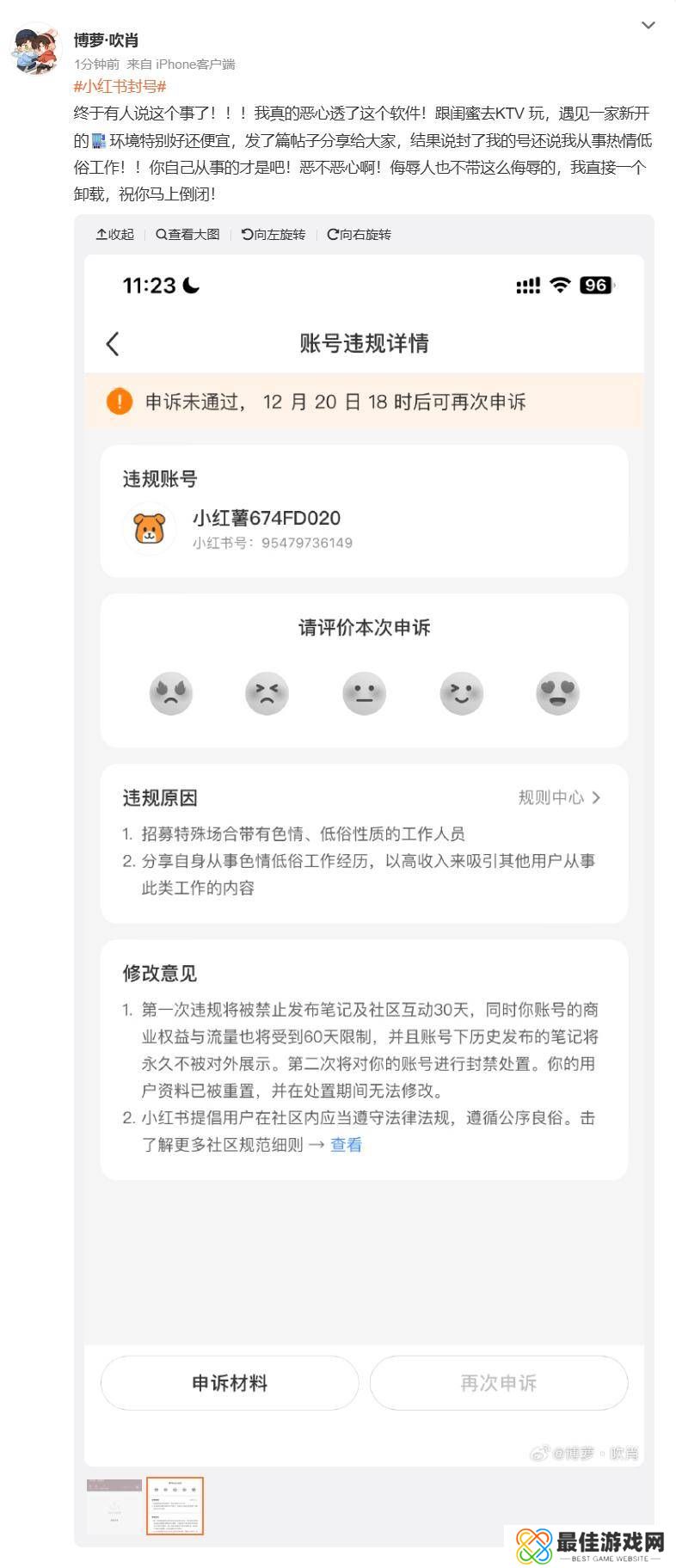Image resolution: width=676 pixels, height=1568 pixels.
Task: Rotate the image right with 向右旋转
Action: coord(359,235)
